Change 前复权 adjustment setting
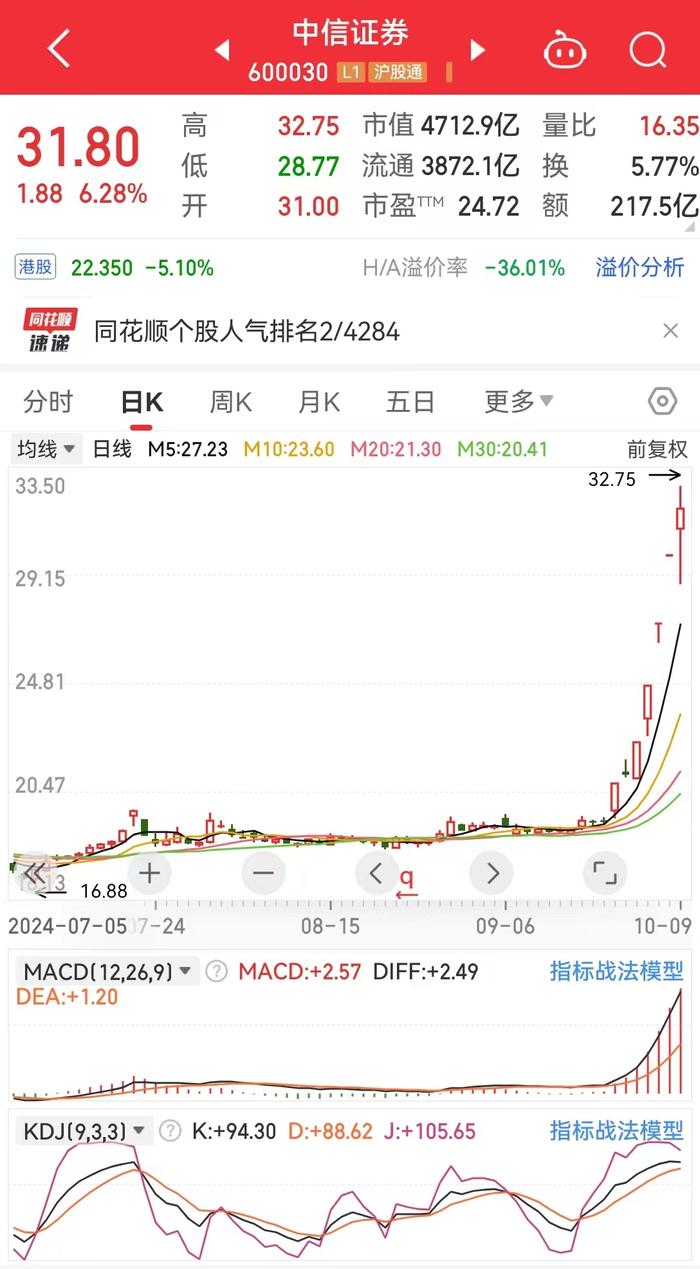Screen dimensions: 700x1269 click(x=657, y=449)
